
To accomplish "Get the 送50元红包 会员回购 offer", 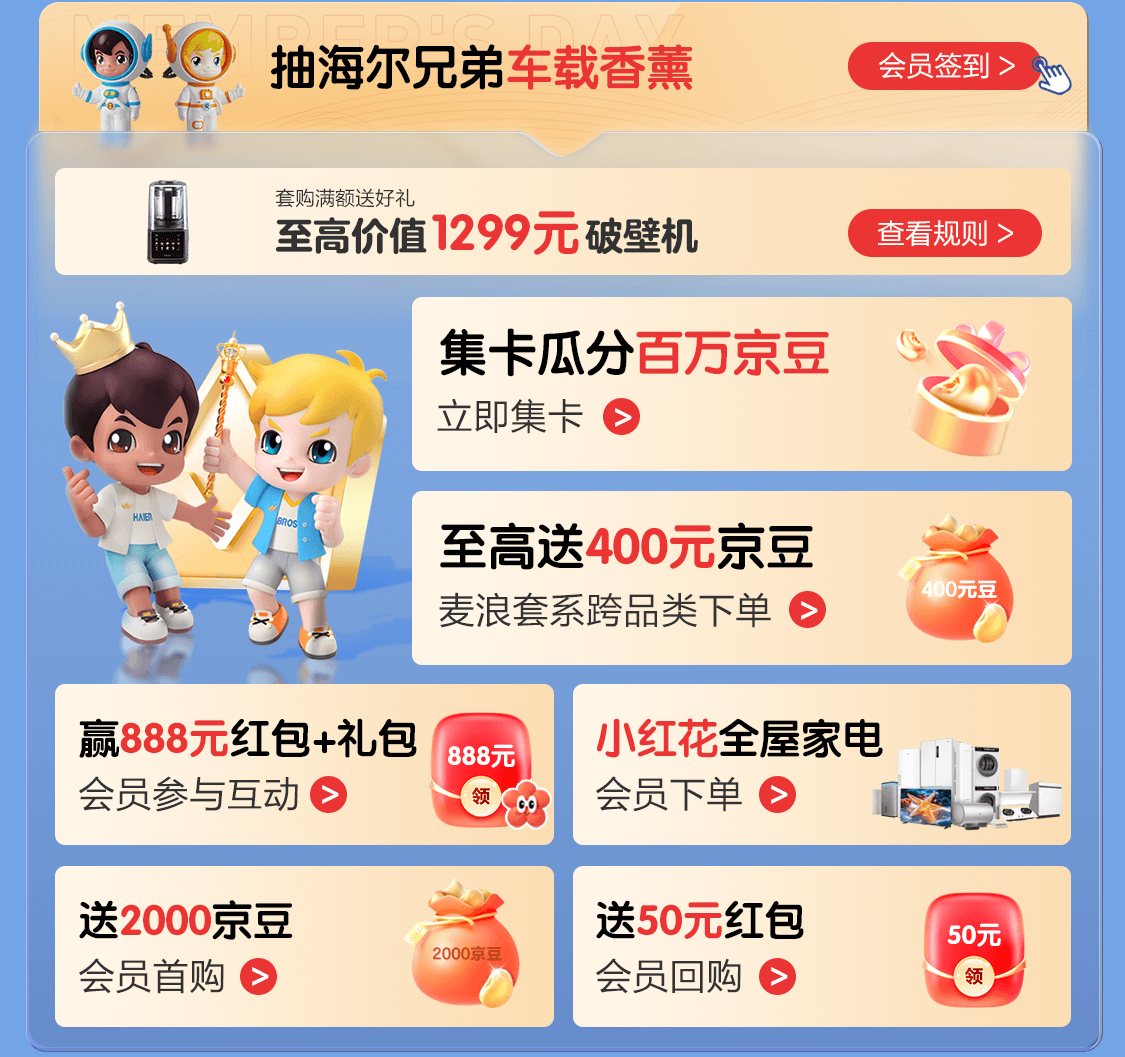I will (821, 946).
